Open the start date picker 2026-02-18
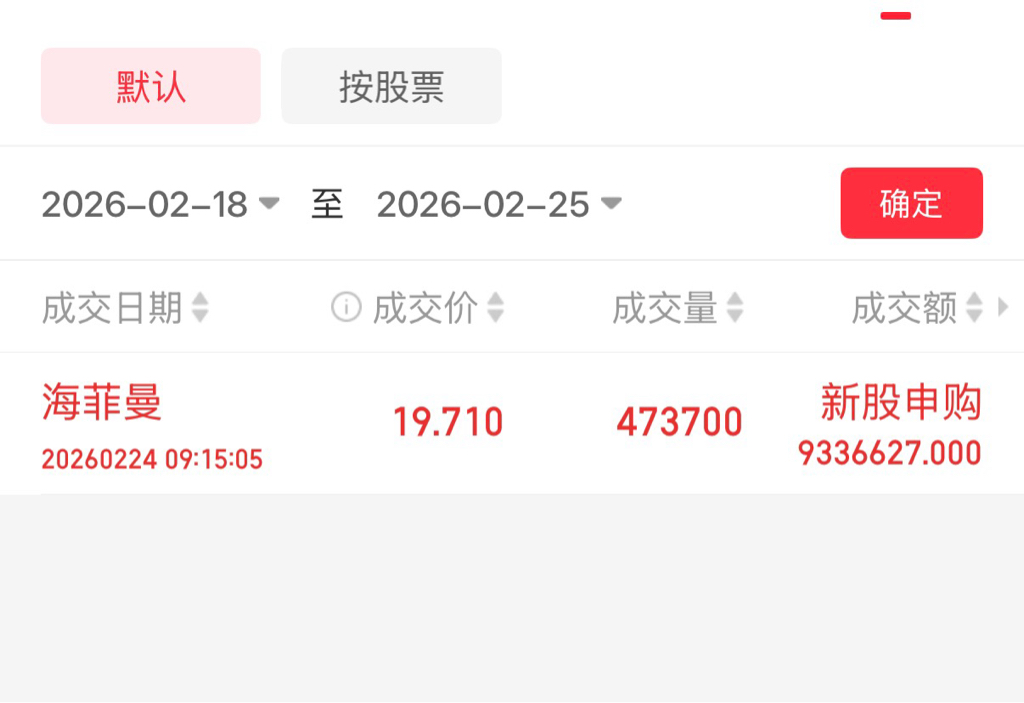Screen dimensions: 1024x703 point(160,204)
